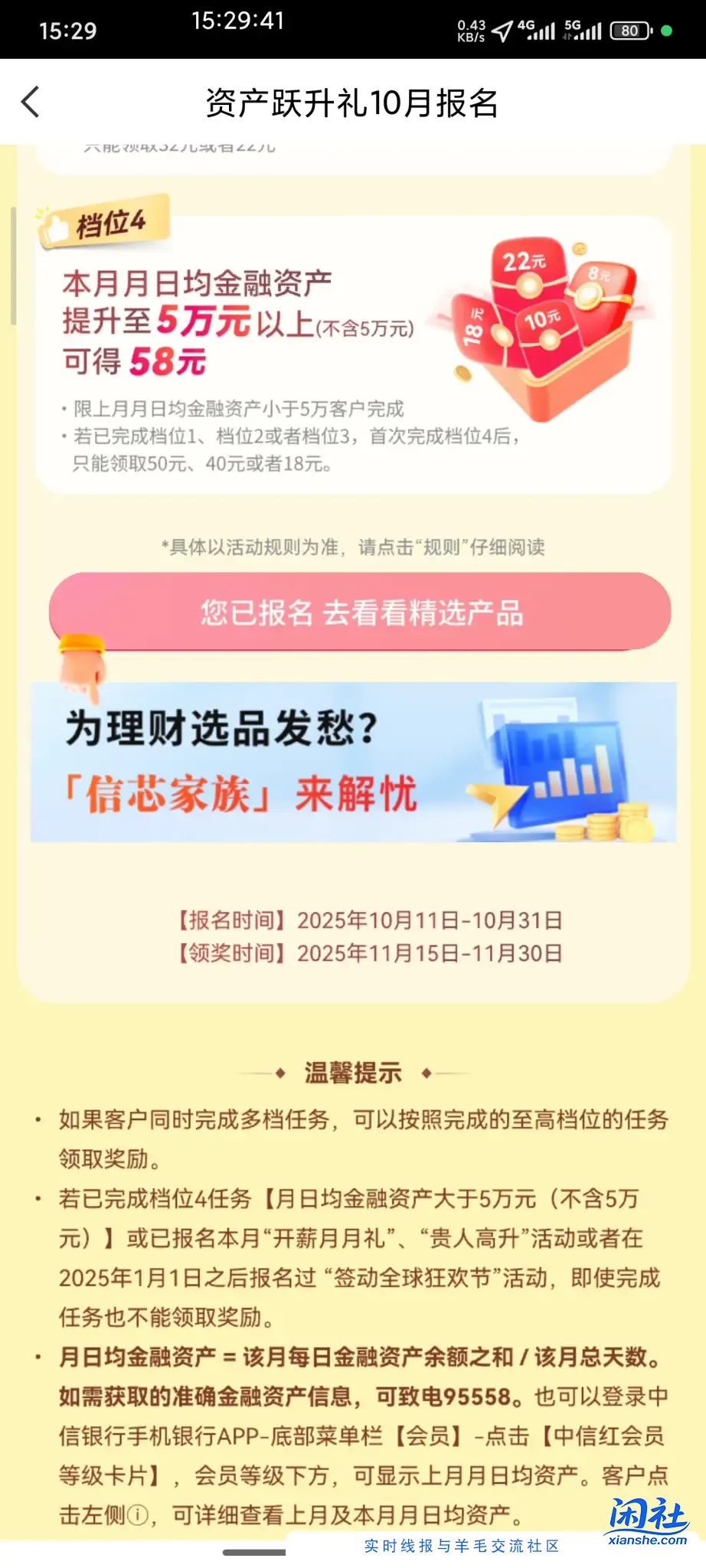Check the battery indicator showing 80

click(x=629, y=29)
